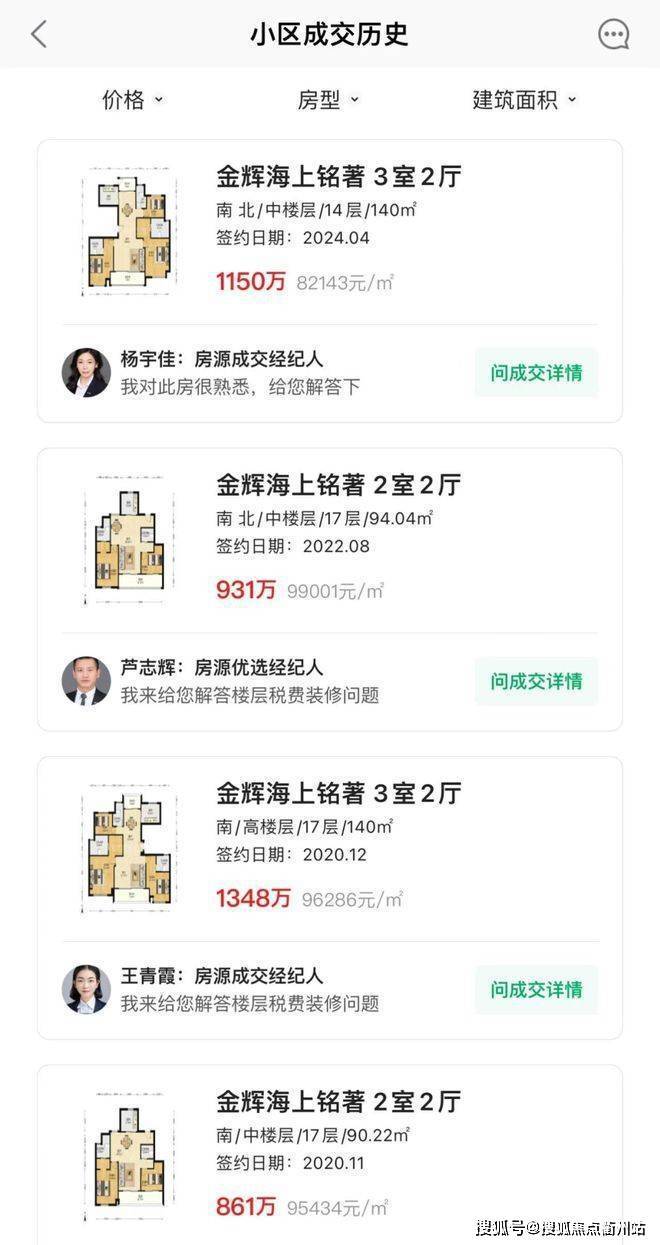Open the 861万 2室2厅 listing

click(x=338, y=1150)
